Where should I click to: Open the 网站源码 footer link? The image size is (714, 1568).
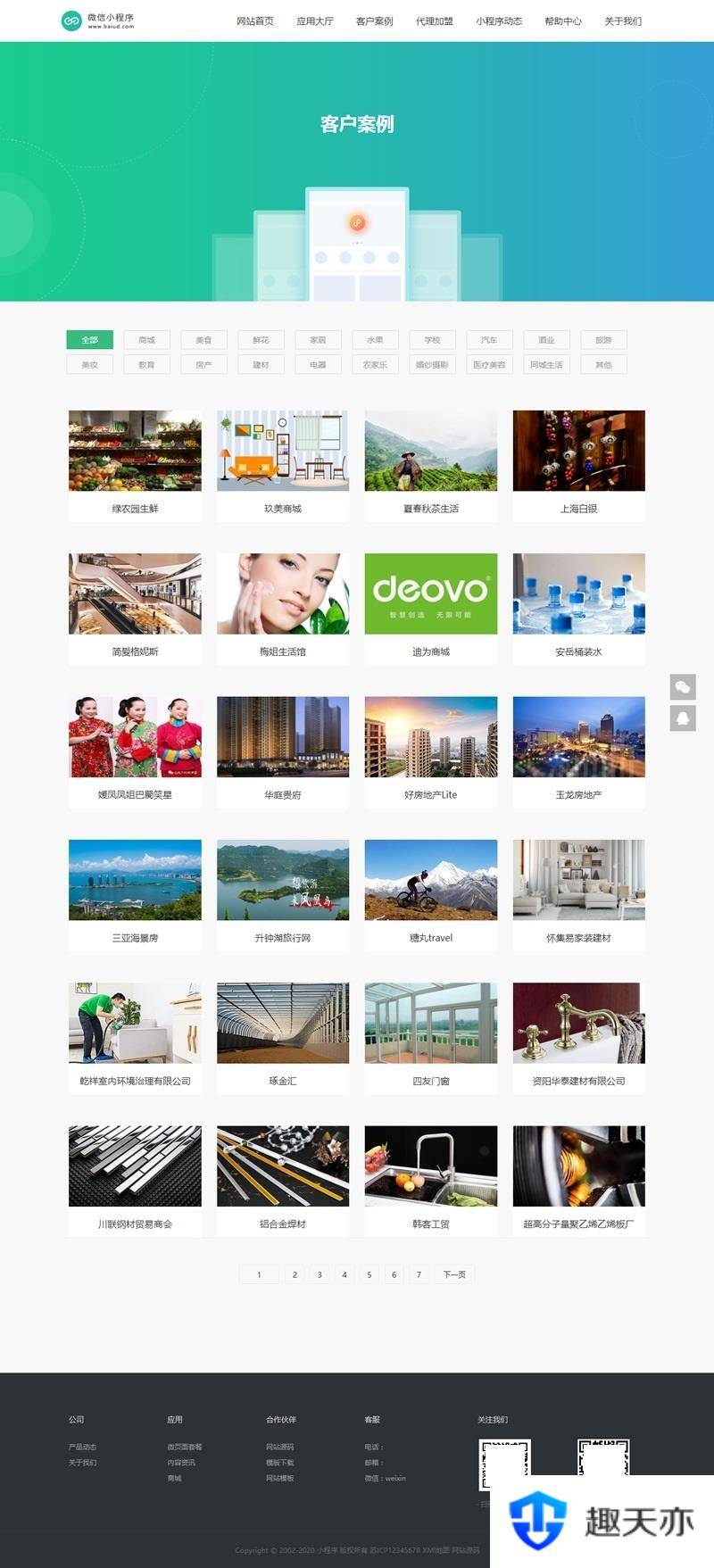tap(279, 1447)
